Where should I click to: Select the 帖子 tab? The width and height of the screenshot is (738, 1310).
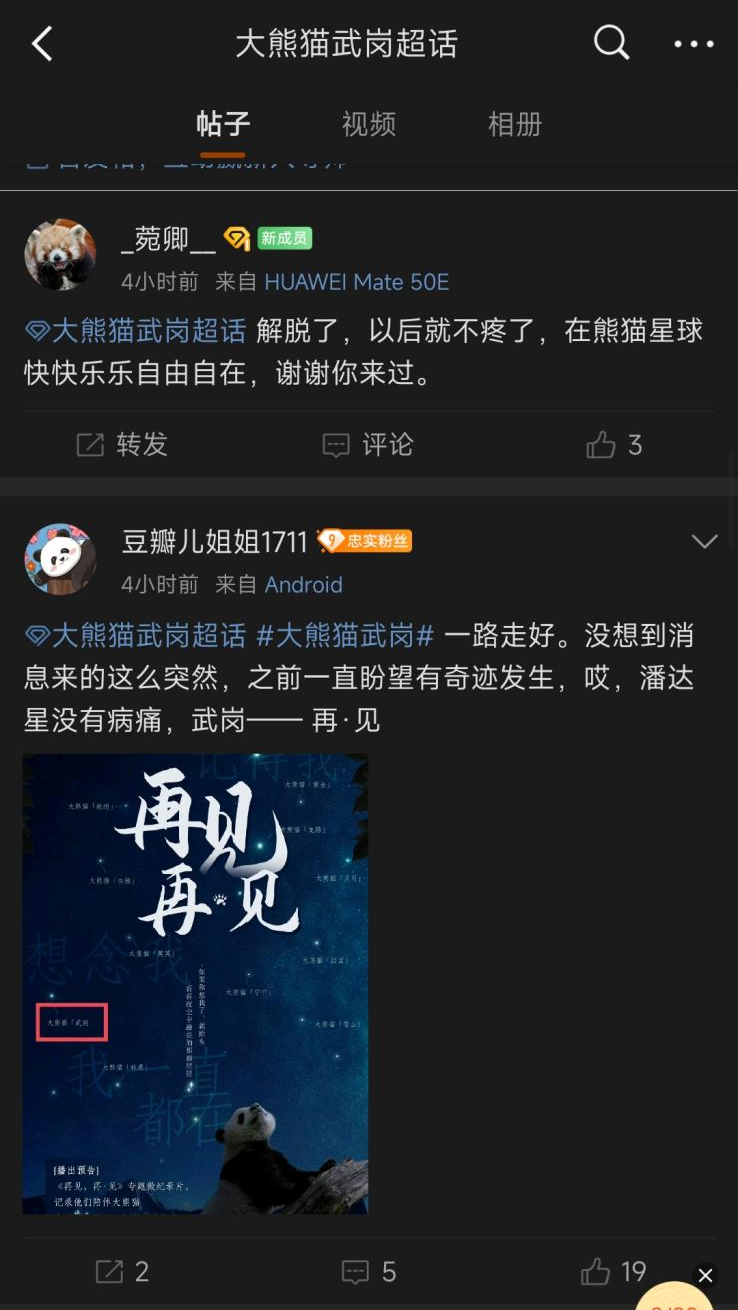coord(222,124)
